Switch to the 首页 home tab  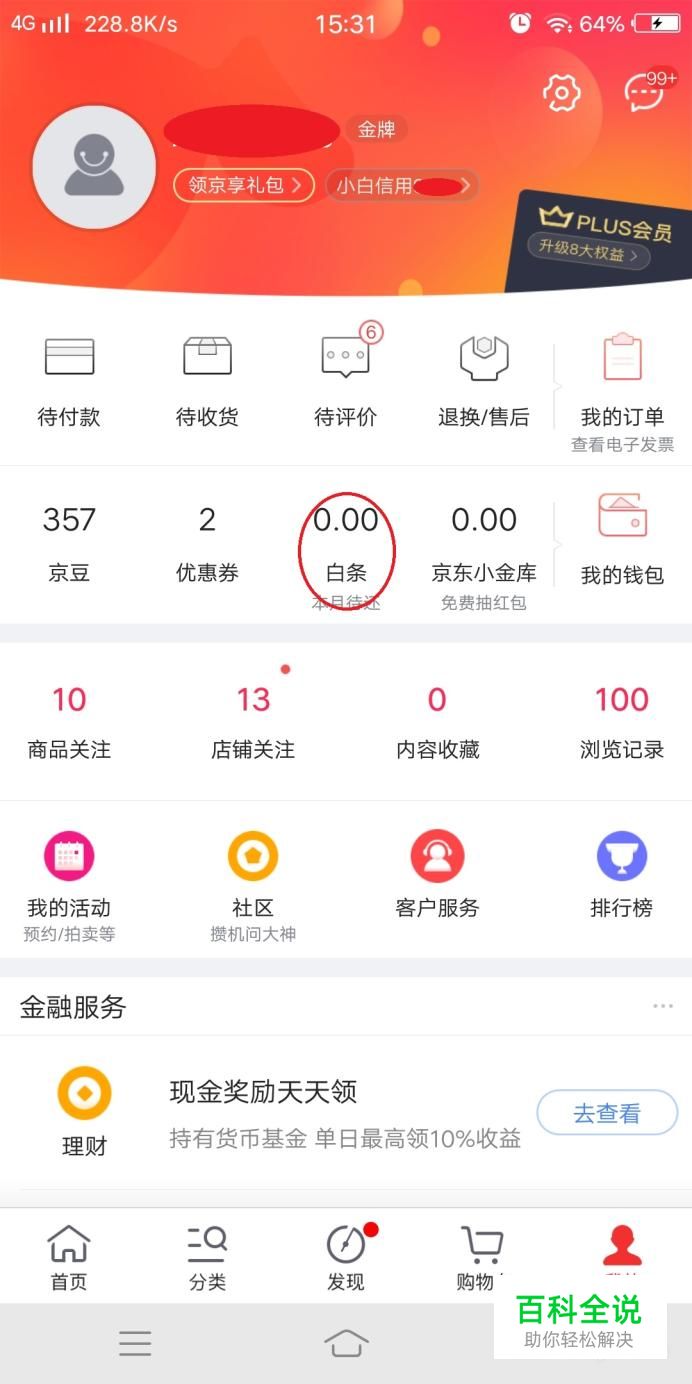69,1258
